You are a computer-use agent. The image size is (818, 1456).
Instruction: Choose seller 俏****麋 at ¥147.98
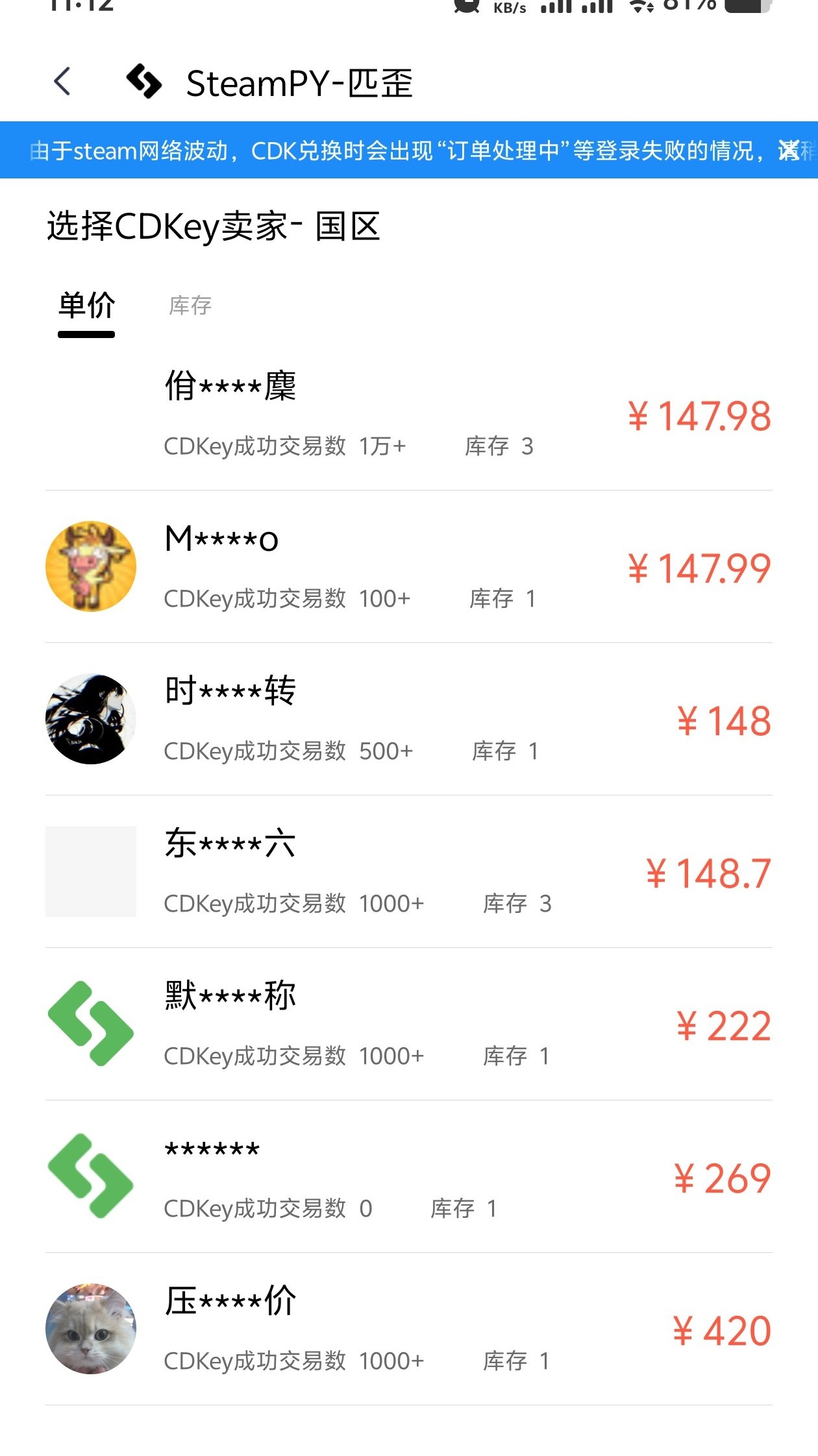409,415
